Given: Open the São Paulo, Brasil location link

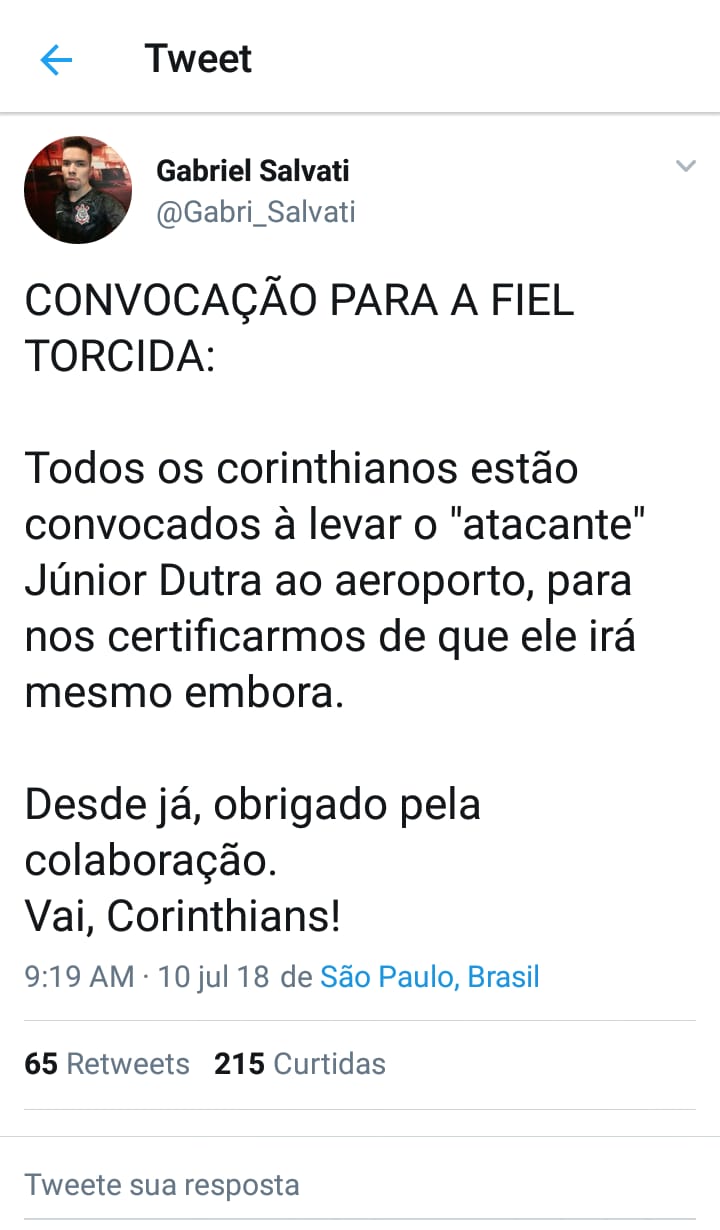Looking at the screenshot, I should [x=430, y=976].
